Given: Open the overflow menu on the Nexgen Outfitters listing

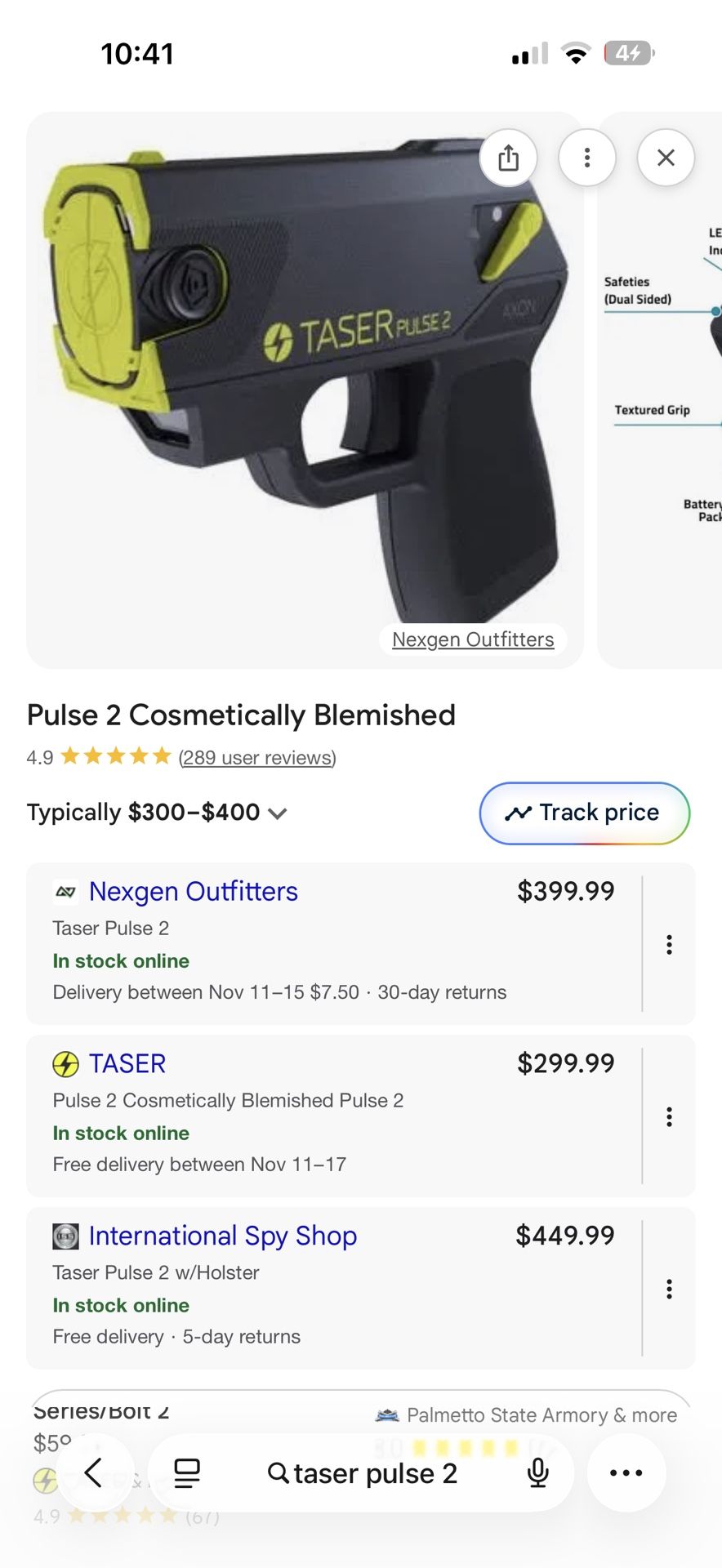Looking at the screenshot, I should pos(670,944).
